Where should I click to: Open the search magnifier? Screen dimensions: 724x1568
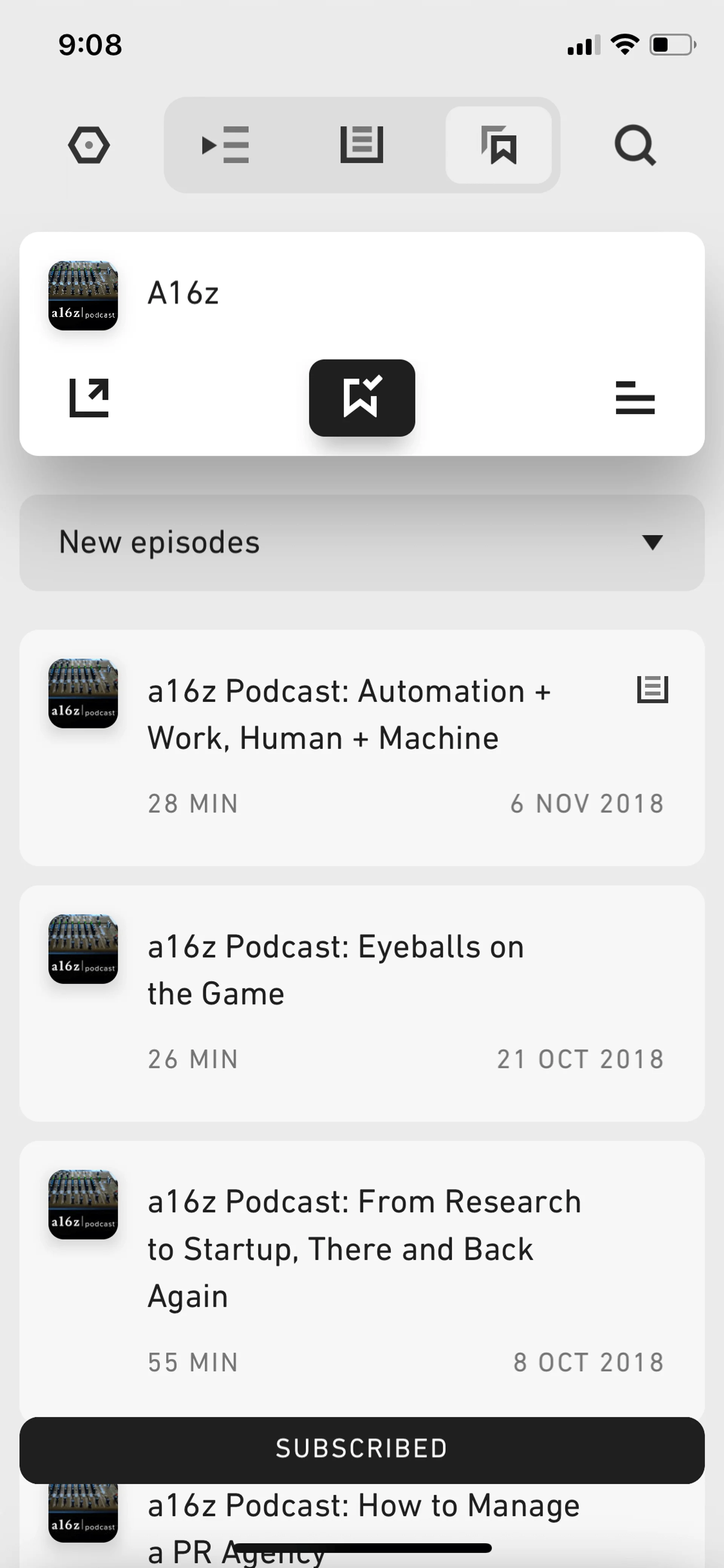tap(635, 145)
